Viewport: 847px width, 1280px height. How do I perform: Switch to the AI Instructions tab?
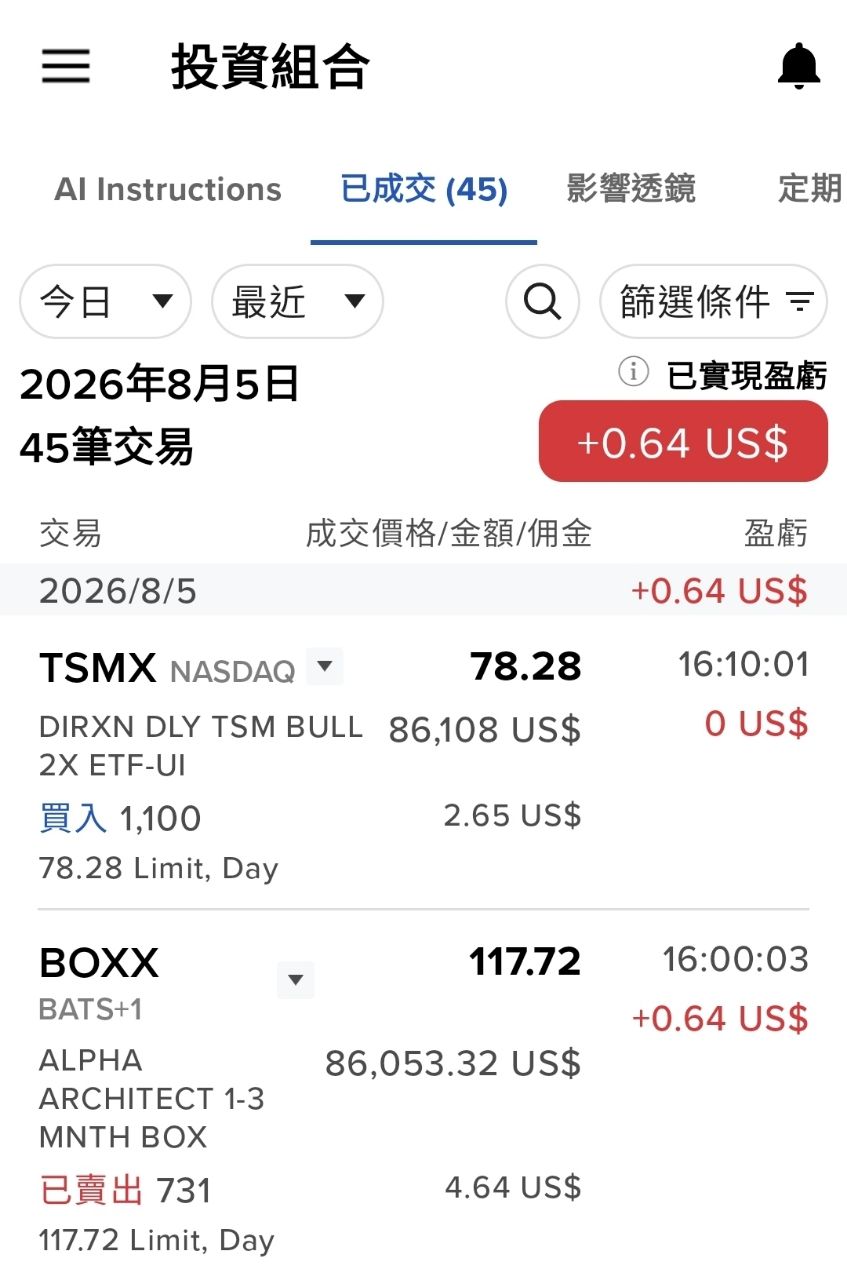[168, 190]
